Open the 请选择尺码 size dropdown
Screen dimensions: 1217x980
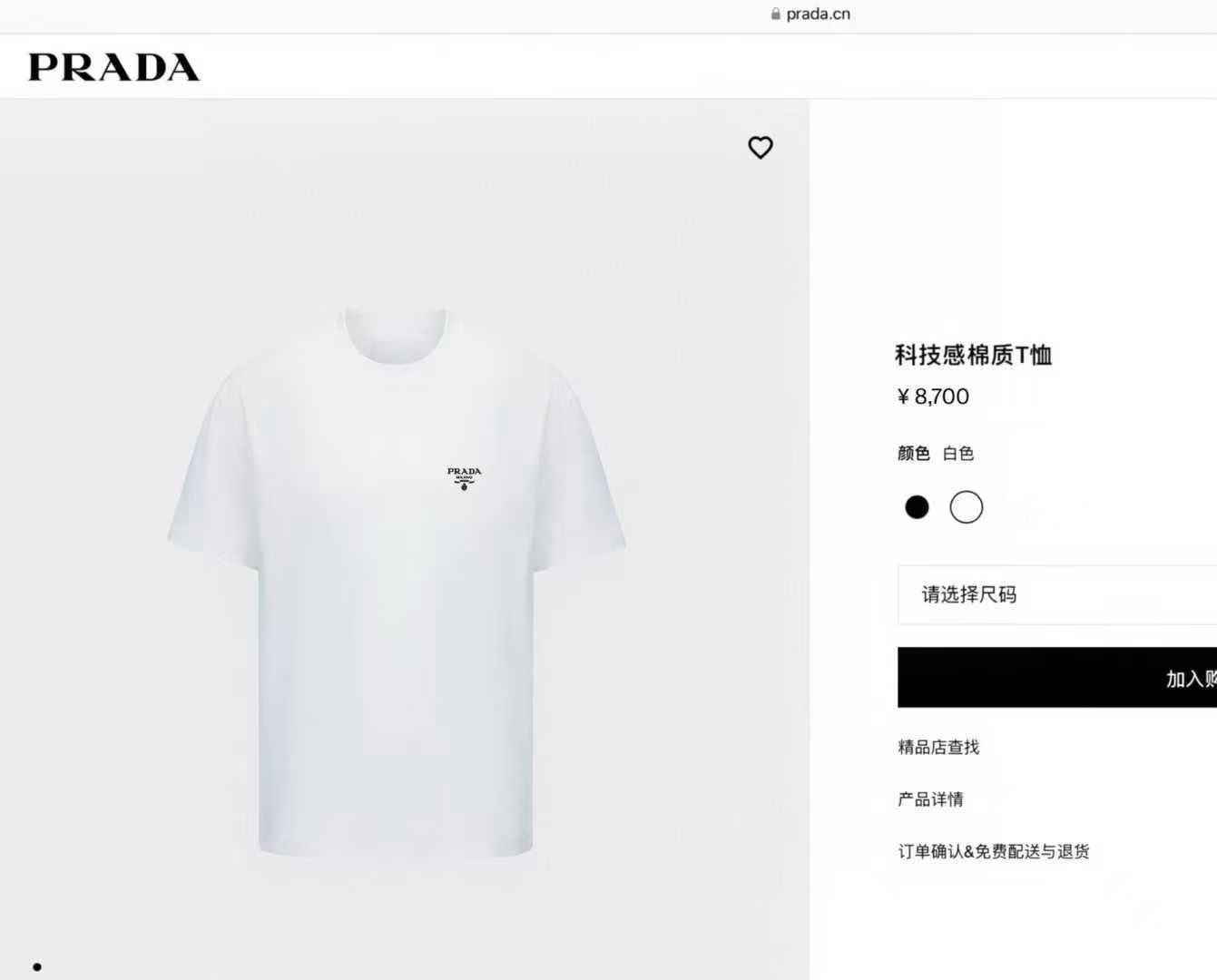[x=1057, y=594]
